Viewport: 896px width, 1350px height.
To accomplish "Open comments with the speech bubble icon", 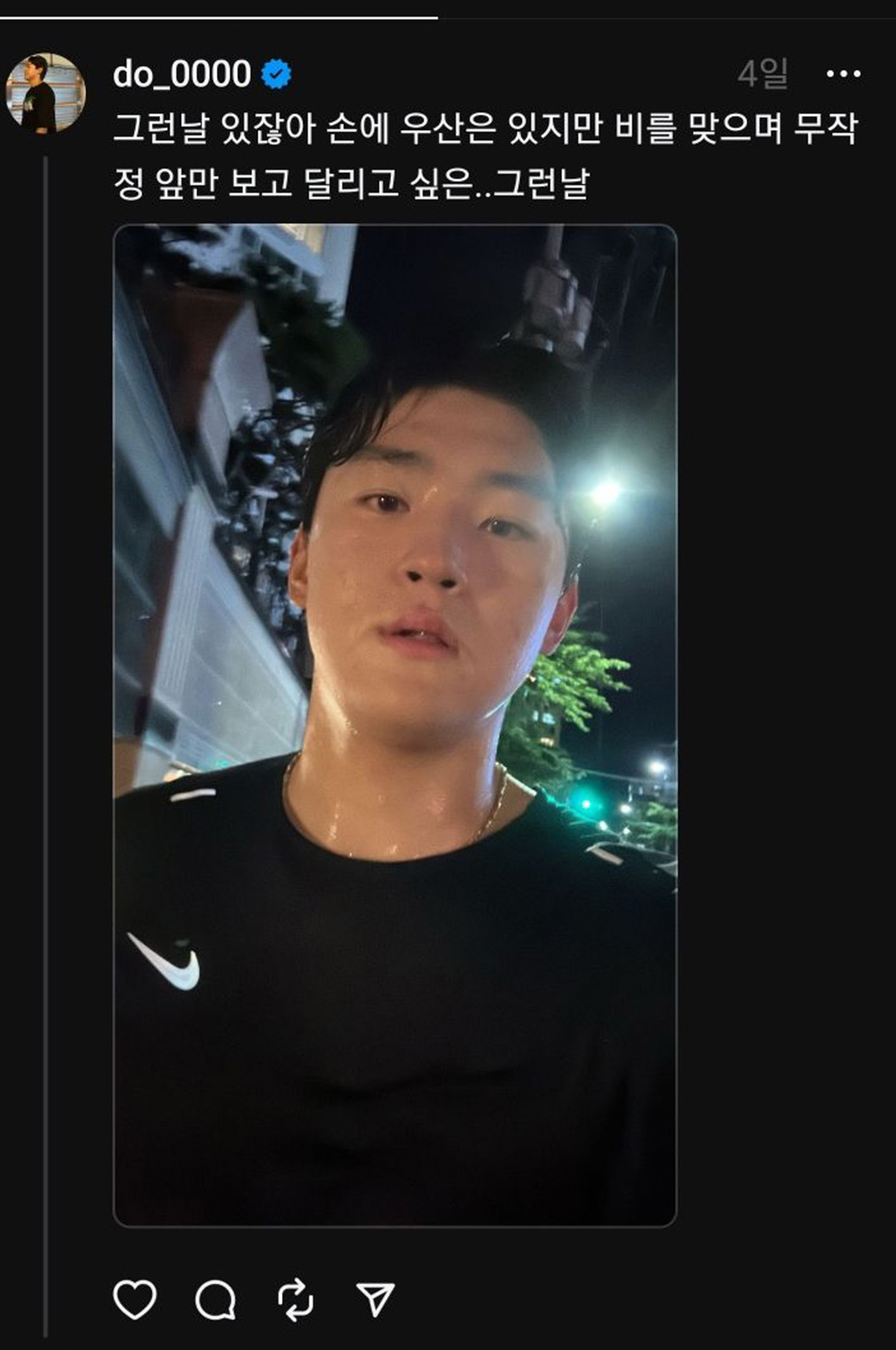I will pyautogui.click(x=215, y=1300).
